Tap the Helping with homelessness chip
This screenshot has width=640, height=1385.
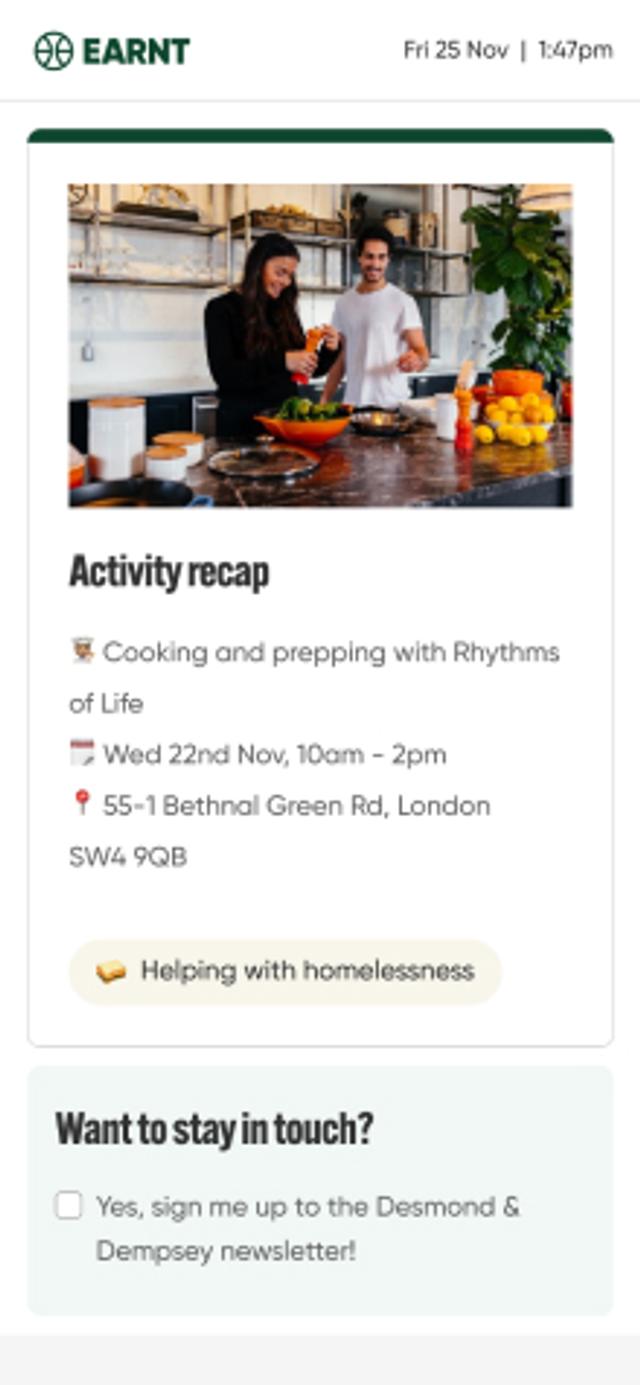(x=285, y=971)
